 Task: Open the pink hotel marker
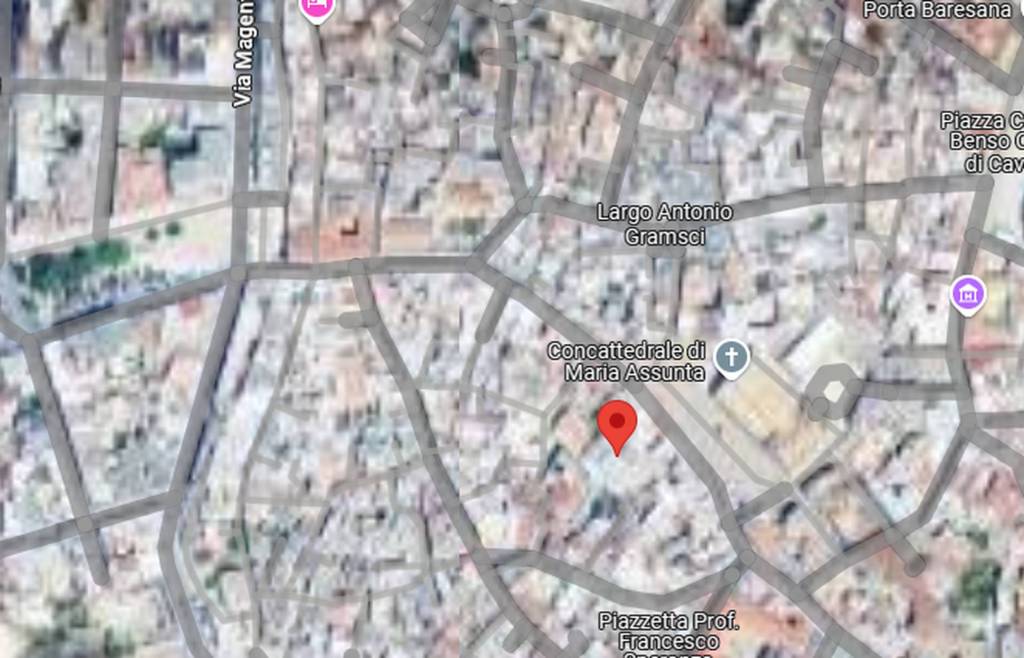[316, 8]
